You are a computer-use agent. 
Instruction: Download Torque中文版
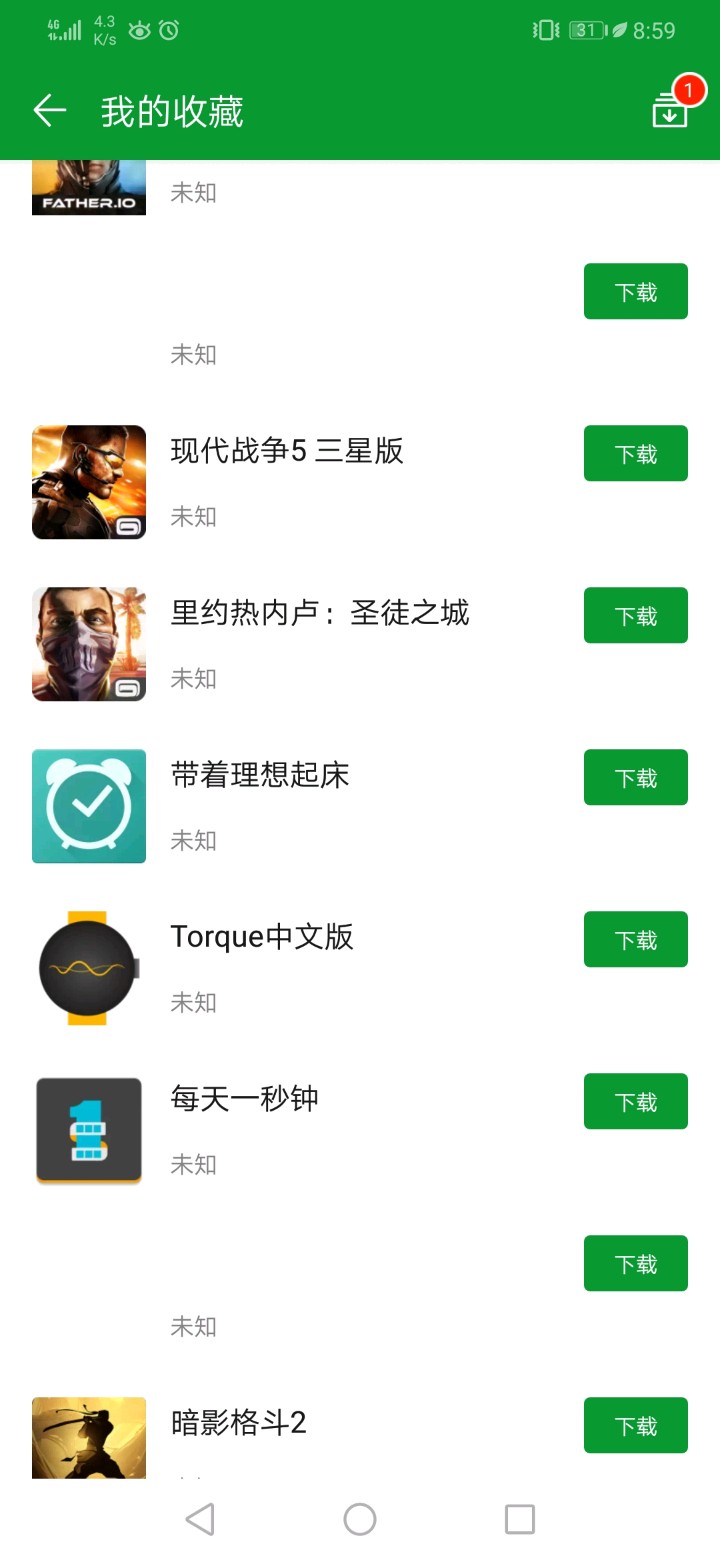[635, 940]
